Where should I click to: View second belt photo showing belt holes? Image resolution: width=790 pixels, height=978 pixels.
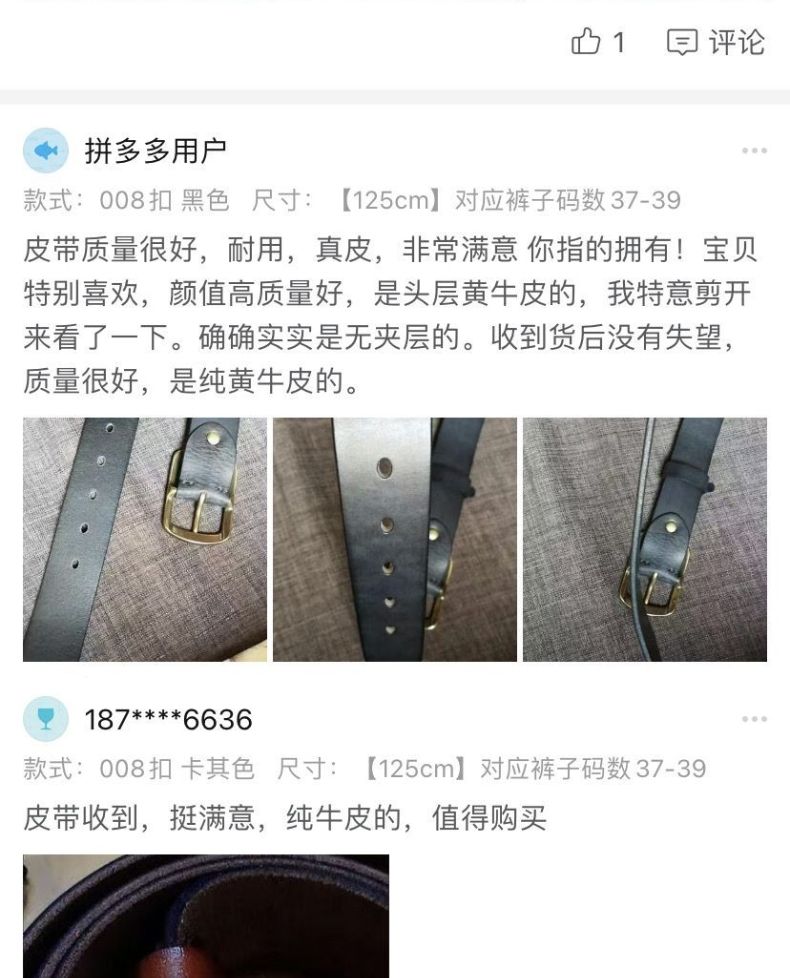(x=395, y=539)
